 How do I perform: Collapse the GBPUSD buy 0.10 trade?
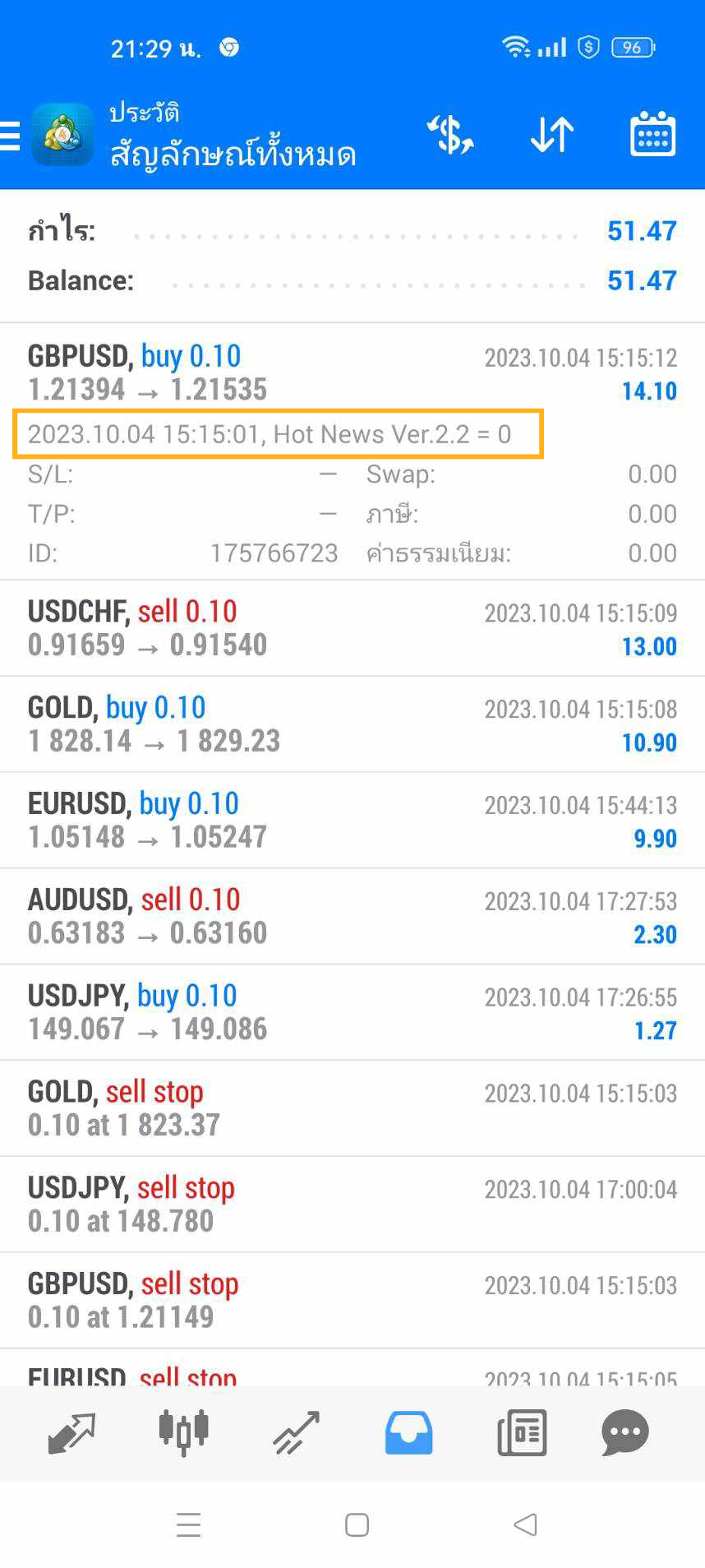pos(352,372)
